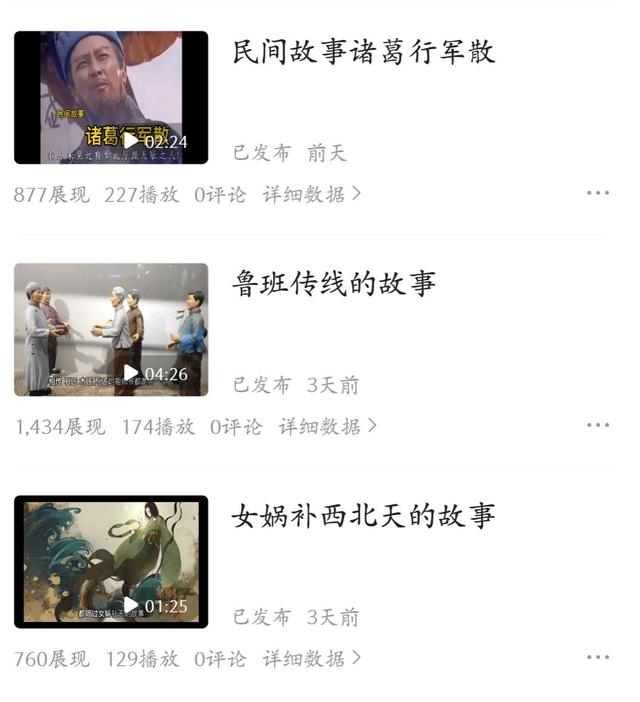
Task: Open the overflow menu for 鲁班传线的故事
Action: 597,425
